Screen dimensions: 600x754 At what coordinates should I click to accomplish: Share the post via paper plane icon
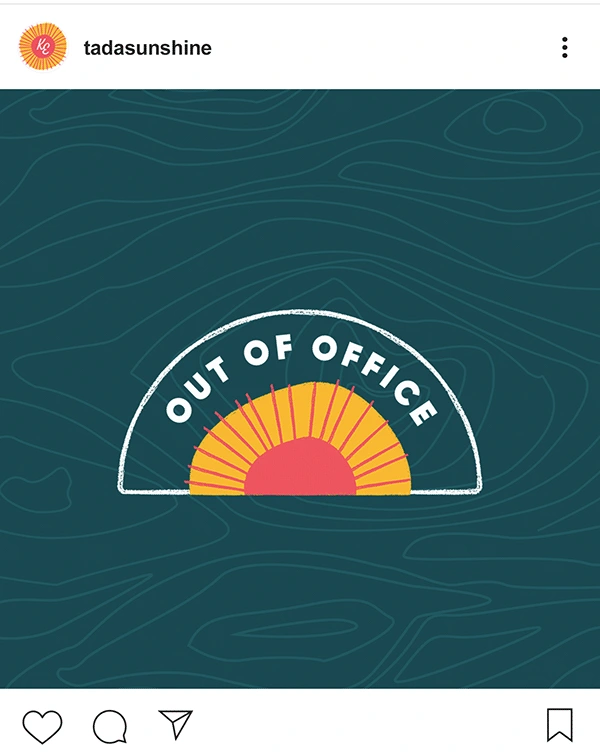coord(174,724)
